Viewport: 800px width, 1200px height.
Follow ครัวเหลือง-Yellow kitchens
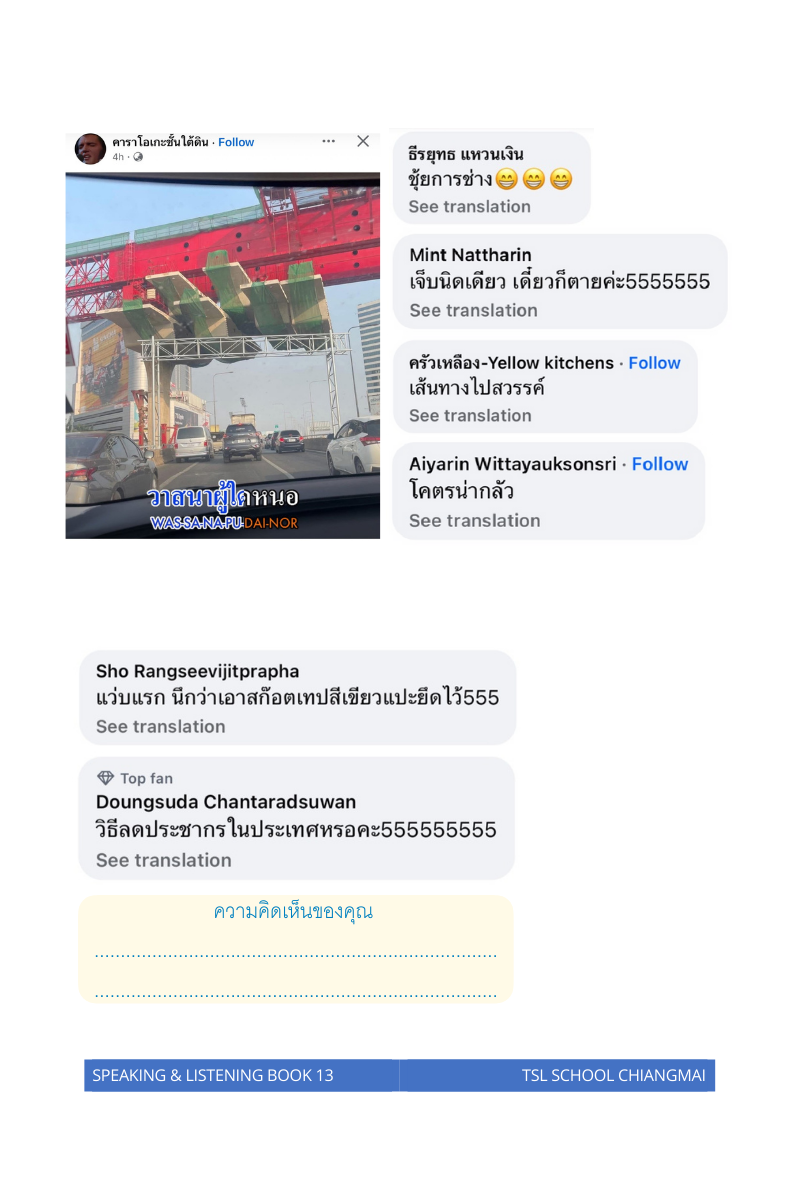click(654, 363)
